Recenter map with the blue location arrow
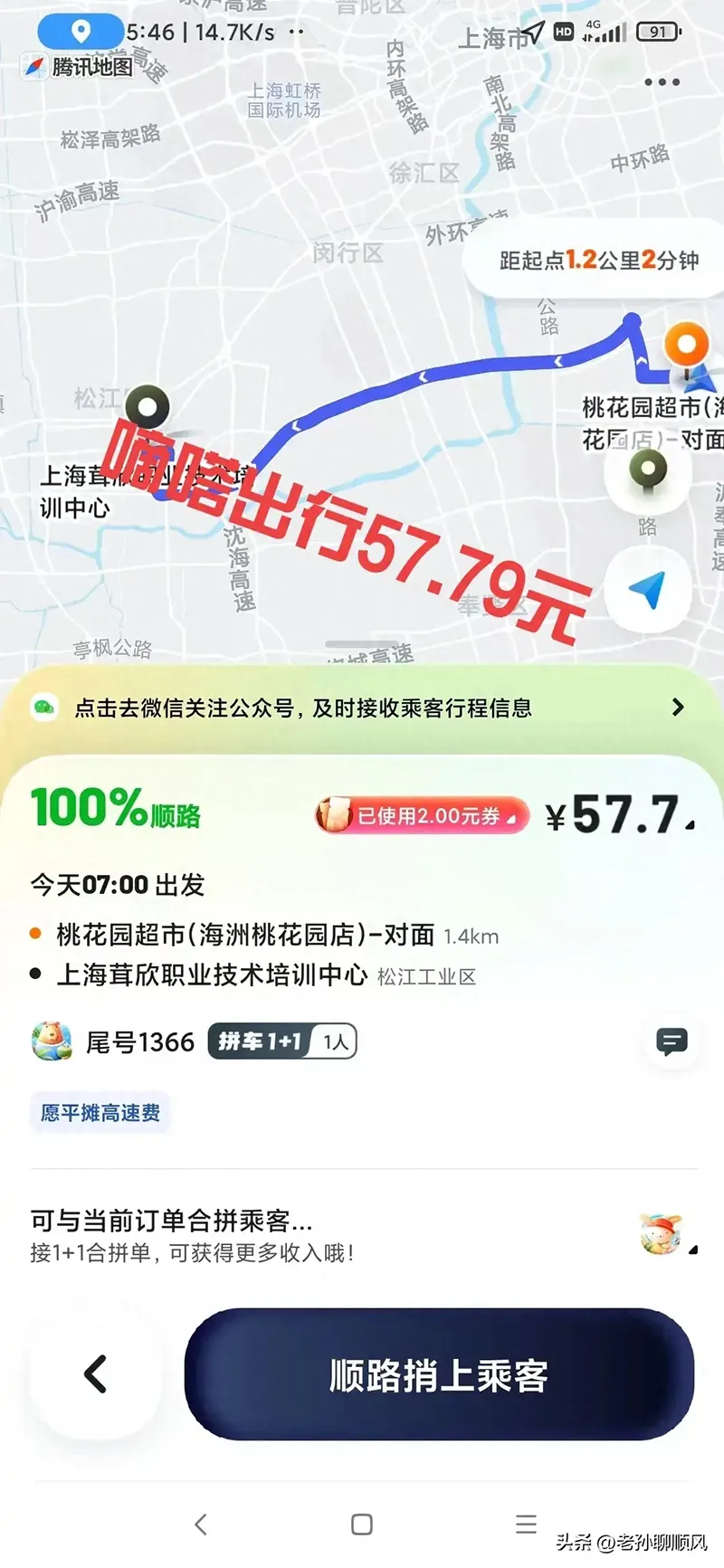This screenshot has height=1568, width=724. [x=648, y=591]
